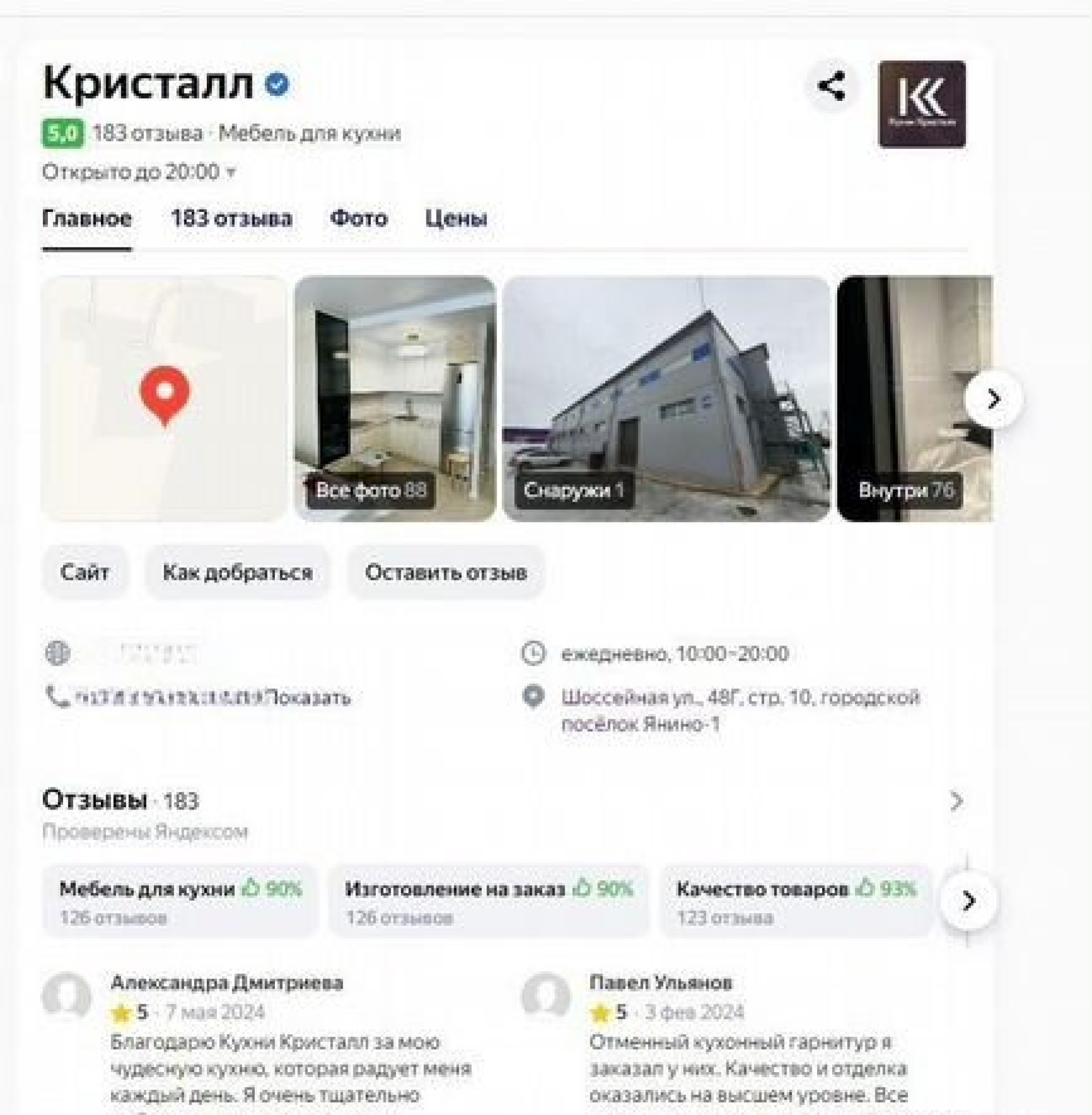
Task: View Все фото 88 gallery
Action: click(395, 399)
